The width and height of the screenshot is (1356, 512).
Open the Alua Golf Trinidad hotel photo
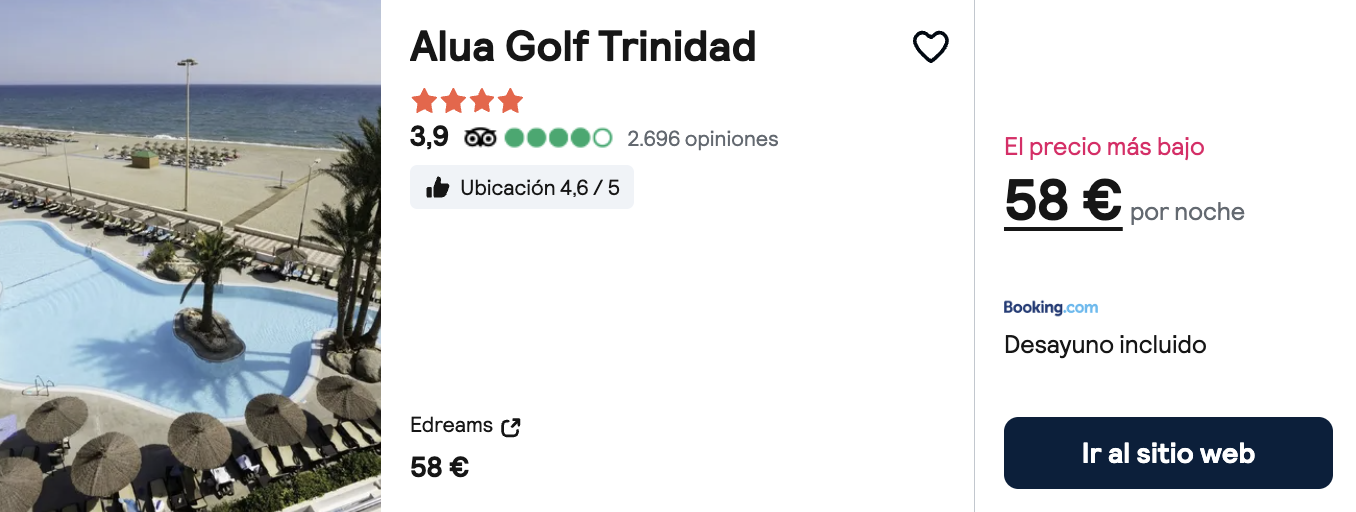pos(190,256)
